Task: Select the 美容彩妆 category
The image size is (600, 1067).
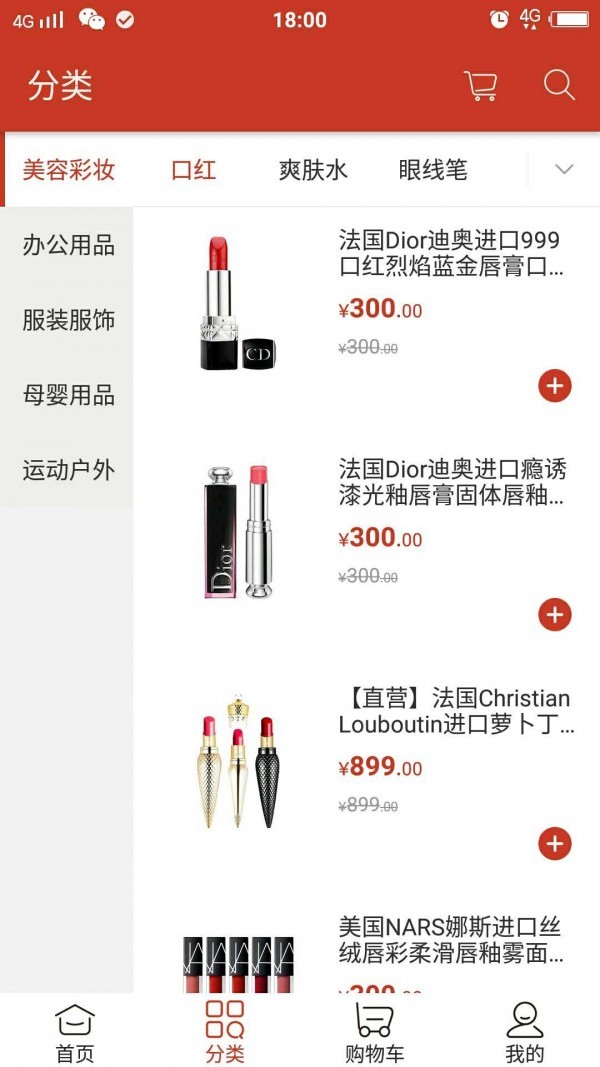Action: click(68, 170)
